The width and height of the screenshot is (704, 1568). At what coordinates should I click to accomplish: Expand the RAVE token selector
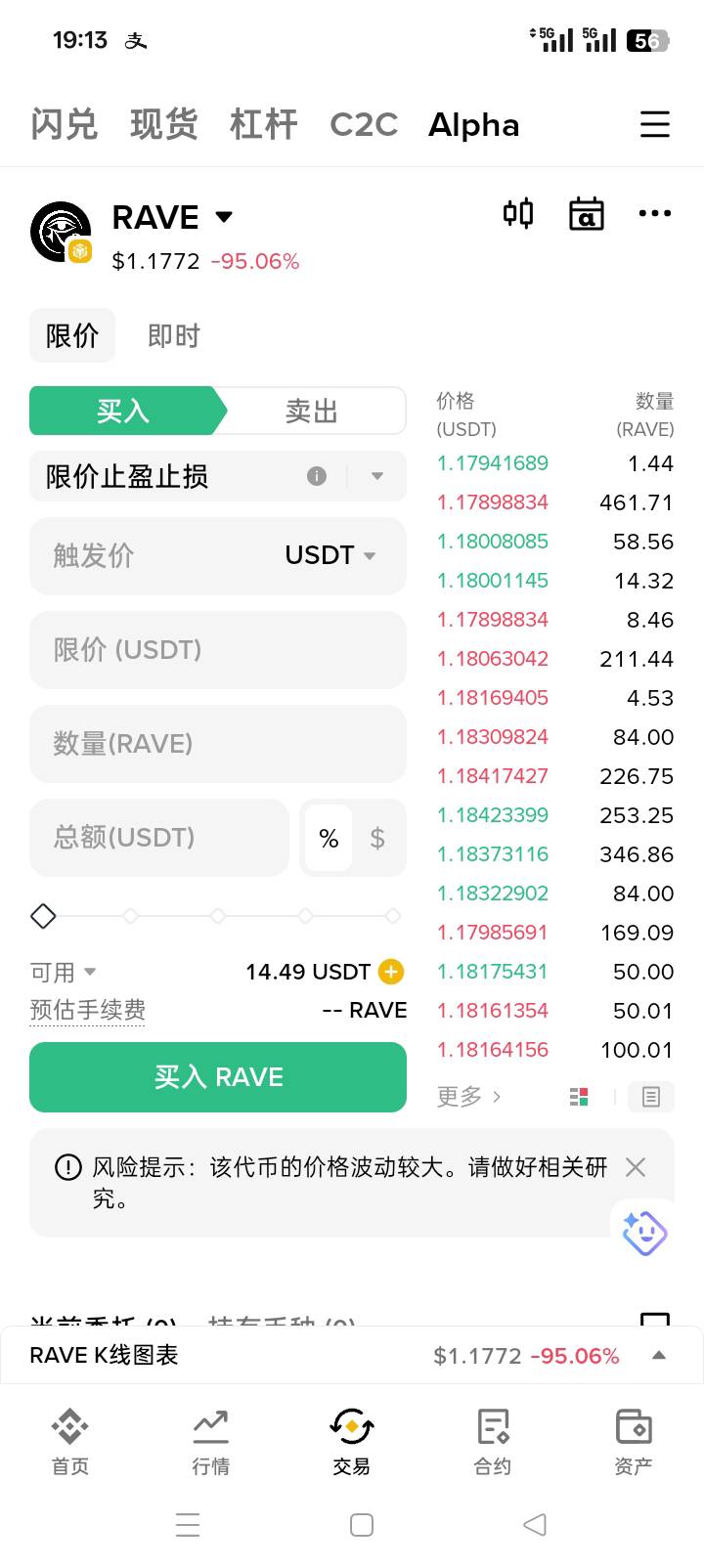tap(224, 216)
